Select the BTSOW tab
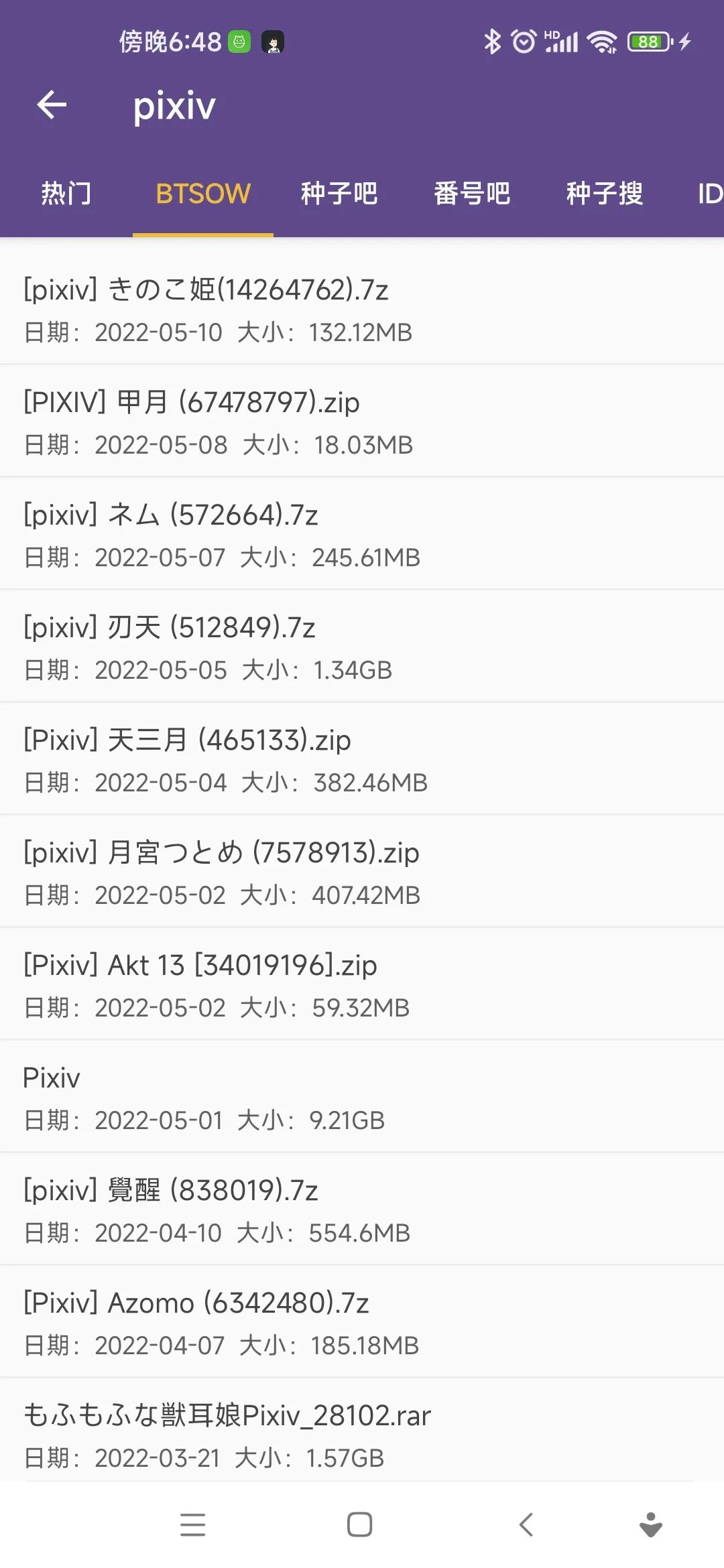 202,194
